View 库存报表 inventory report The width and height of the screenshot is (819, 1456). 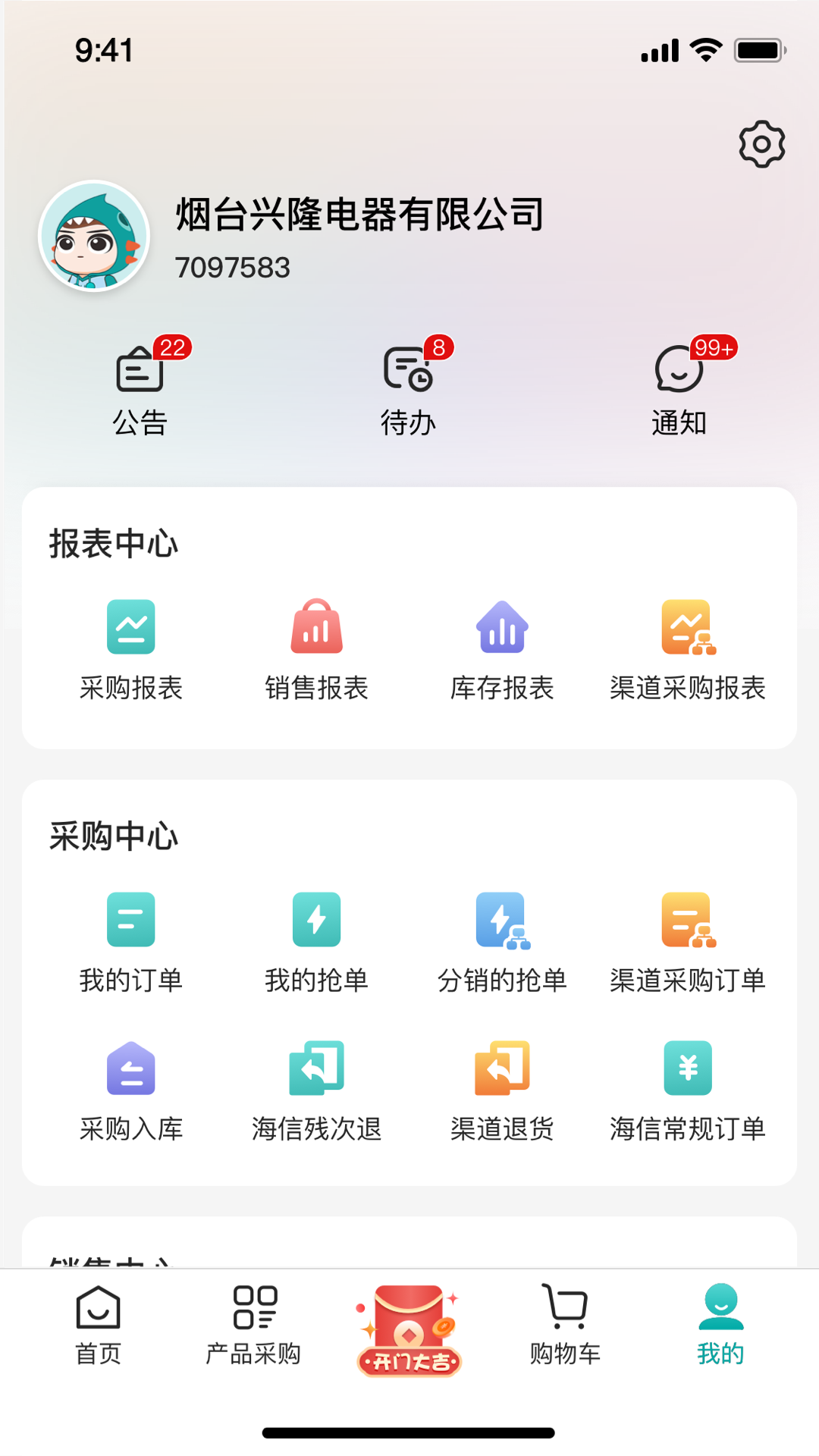coord(502,649)
